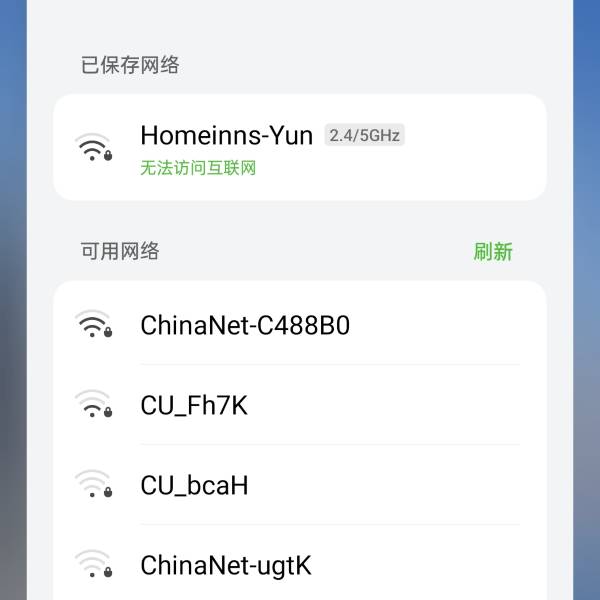Image resolution: width=600 pixels, height=600 pixels.
Task: Choose ChinaNet-ugtK from available networks
Action: coord(300,565)
